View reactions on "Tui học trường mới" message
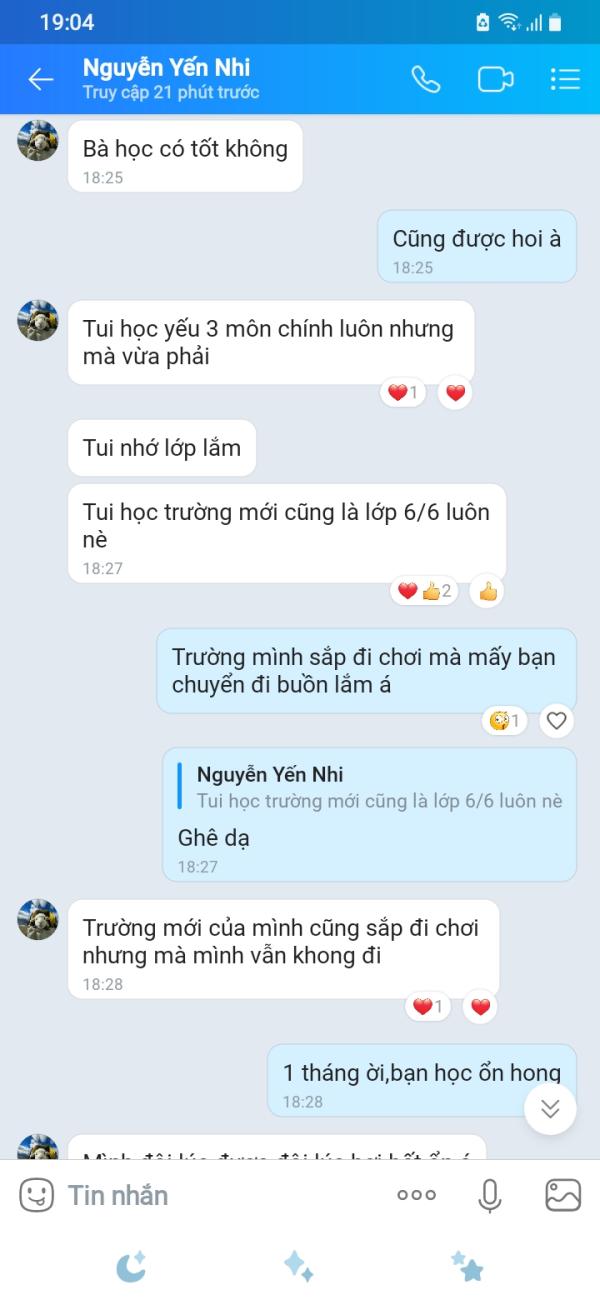Viewport: 600px width, 1300px height. pos(424,591)
